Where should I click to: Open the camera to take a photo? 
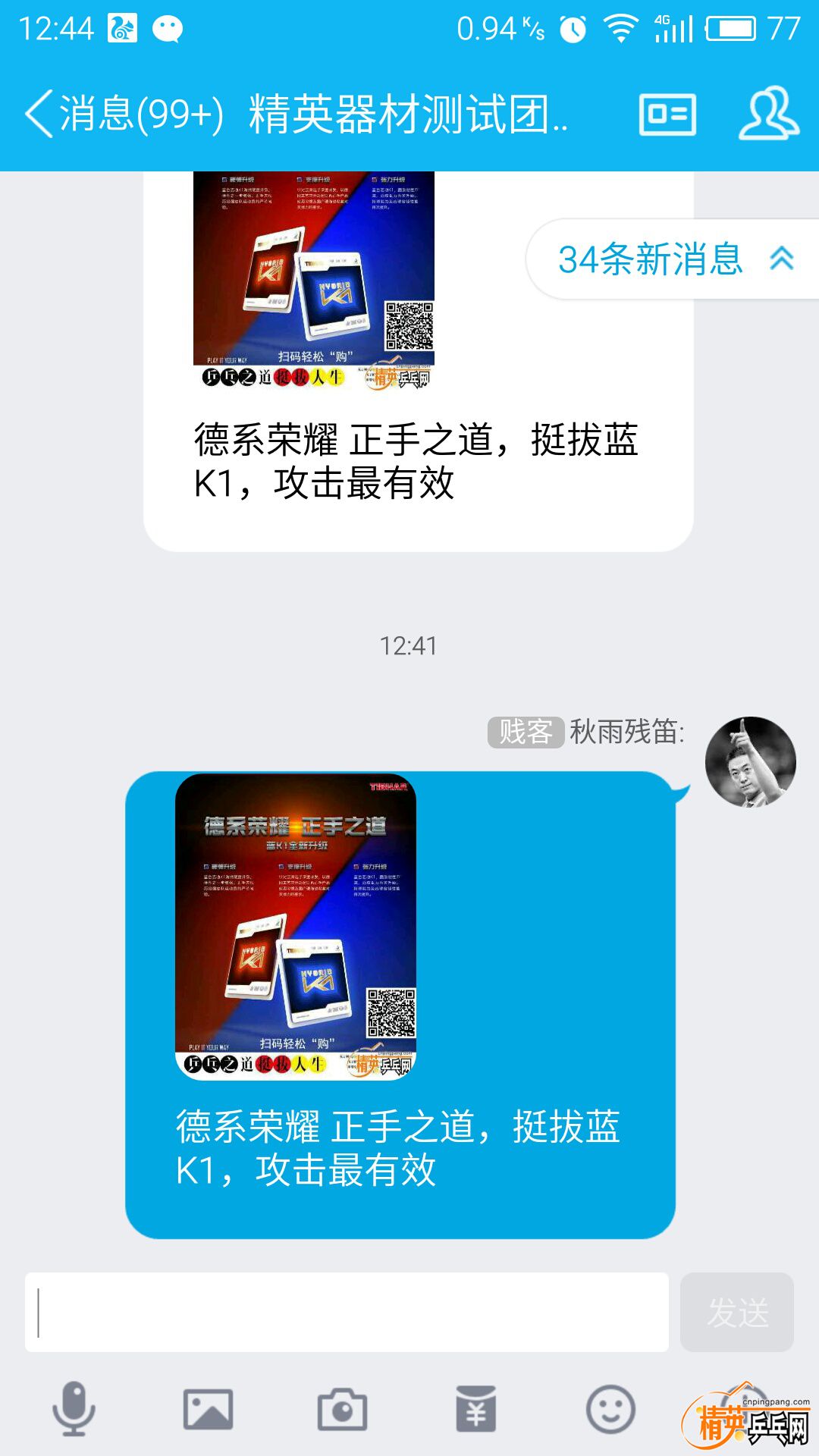pos(342,1409)
